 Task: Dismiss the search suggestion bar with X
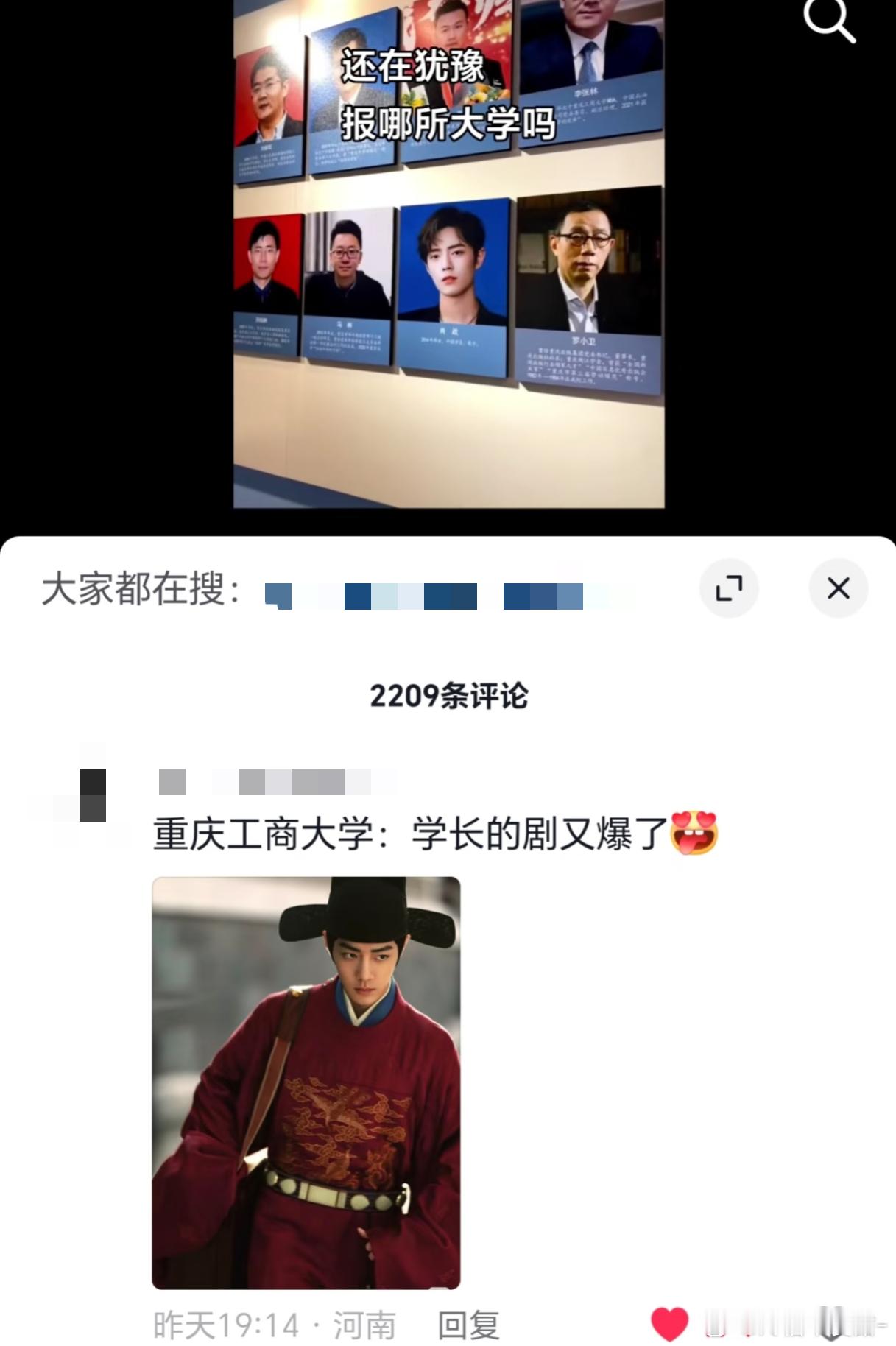[838, 589]
